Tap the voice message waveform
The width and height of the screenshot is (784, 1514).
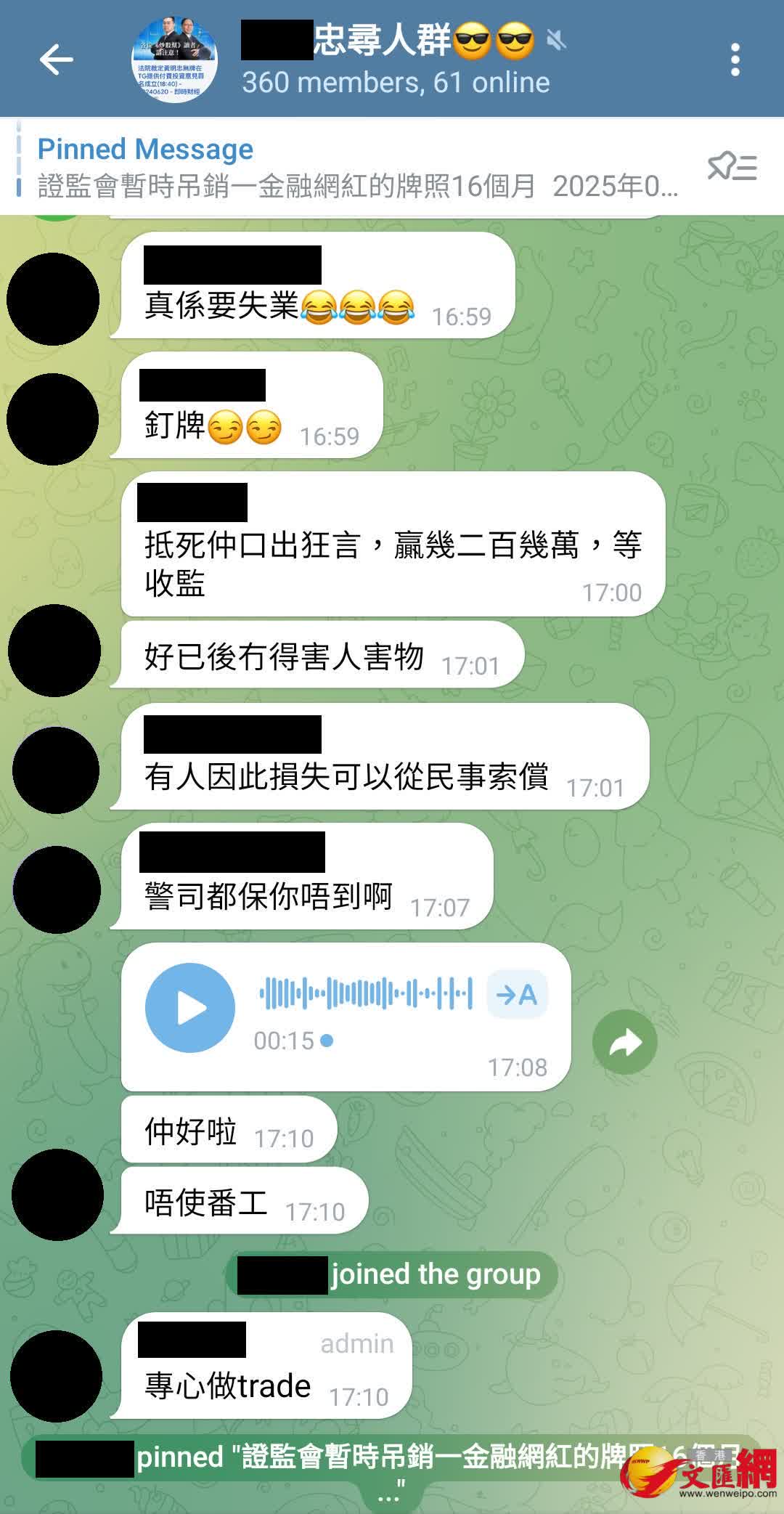[367, 993]
